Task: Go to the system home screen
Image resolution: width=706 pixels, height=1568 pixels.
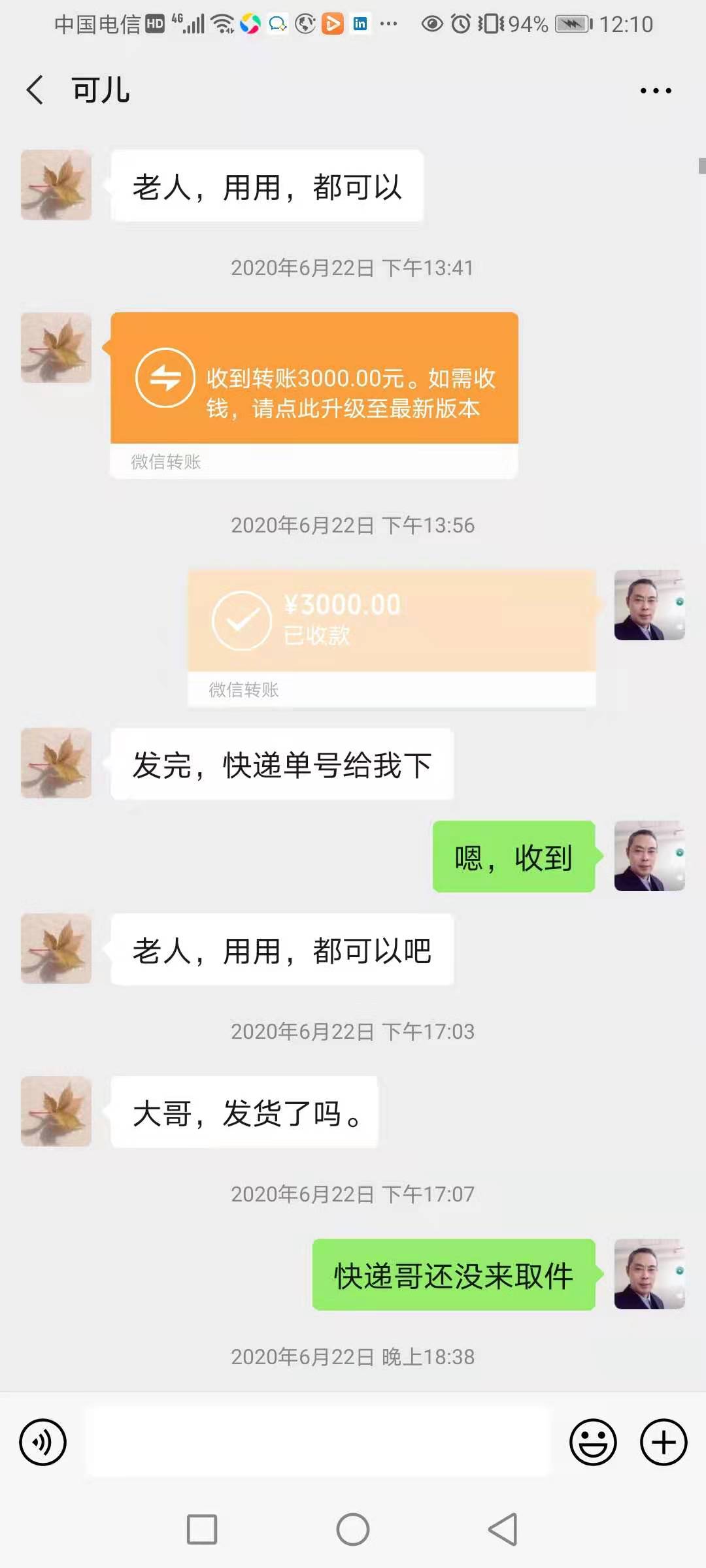Action: (x=353, y=1529)
